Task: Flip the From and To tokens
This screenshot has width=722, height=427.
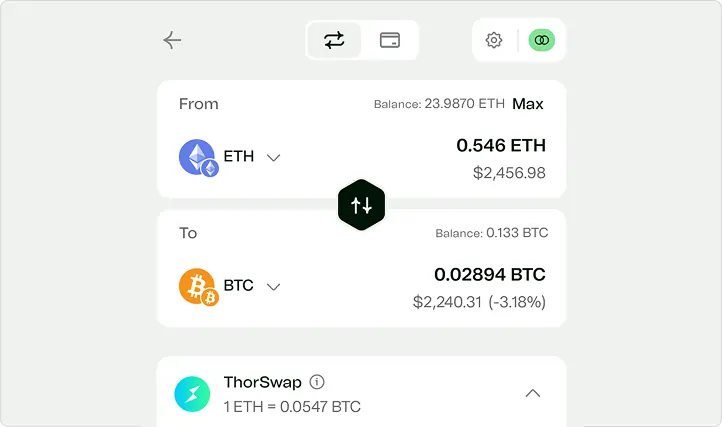Action: coord(362,205)
